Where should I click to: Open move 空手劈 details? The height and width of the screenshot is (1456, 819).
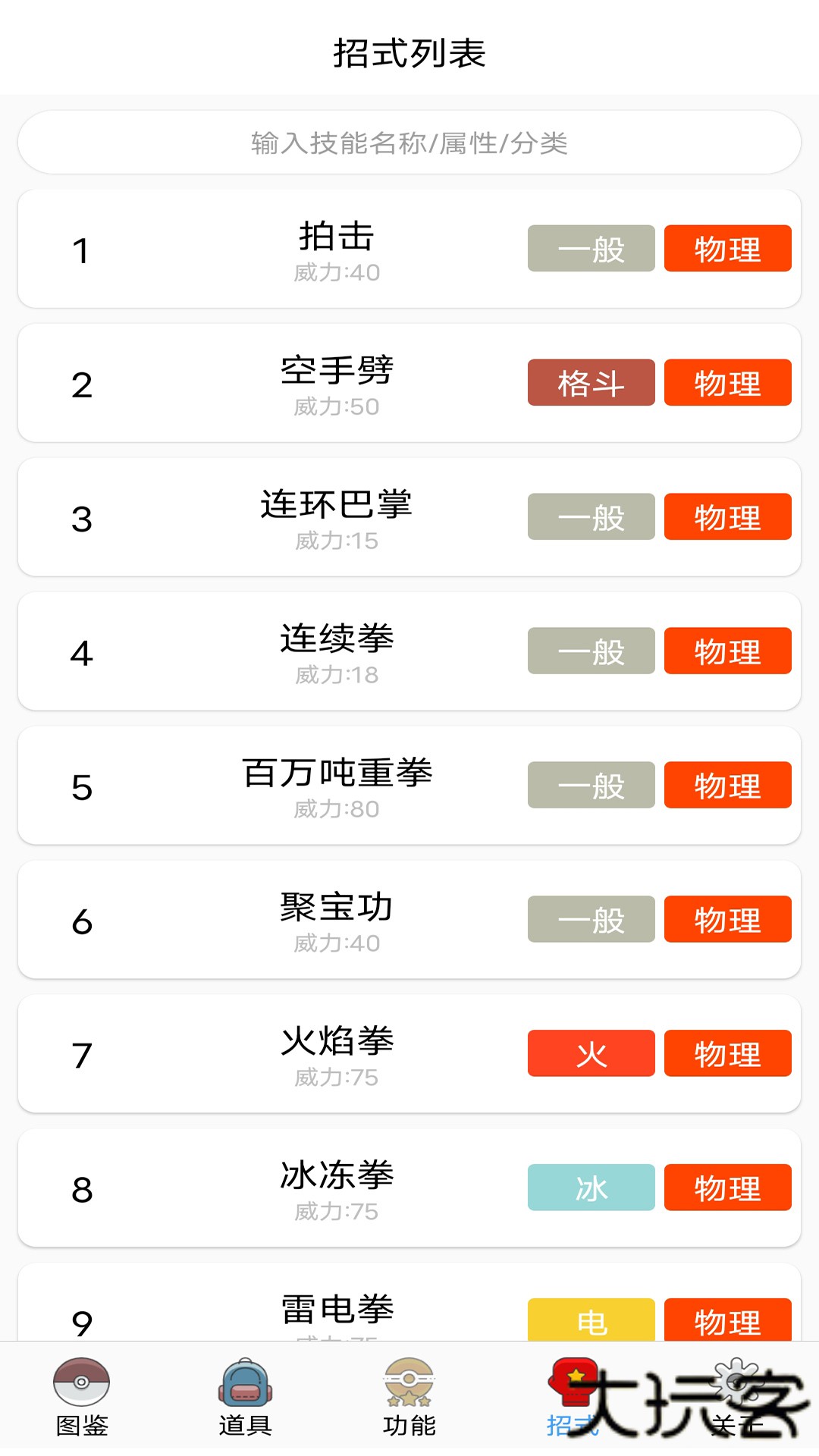337,383
